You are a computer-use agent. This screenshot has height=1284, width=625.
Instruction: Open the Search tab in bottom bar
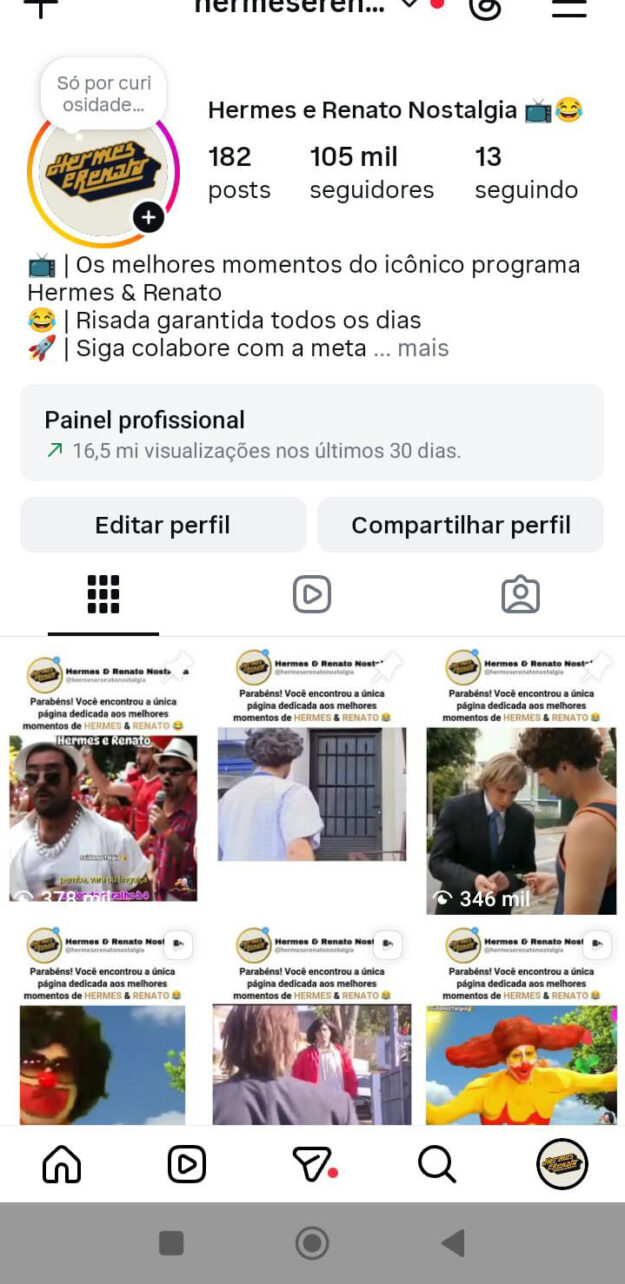pos(437,1164)
